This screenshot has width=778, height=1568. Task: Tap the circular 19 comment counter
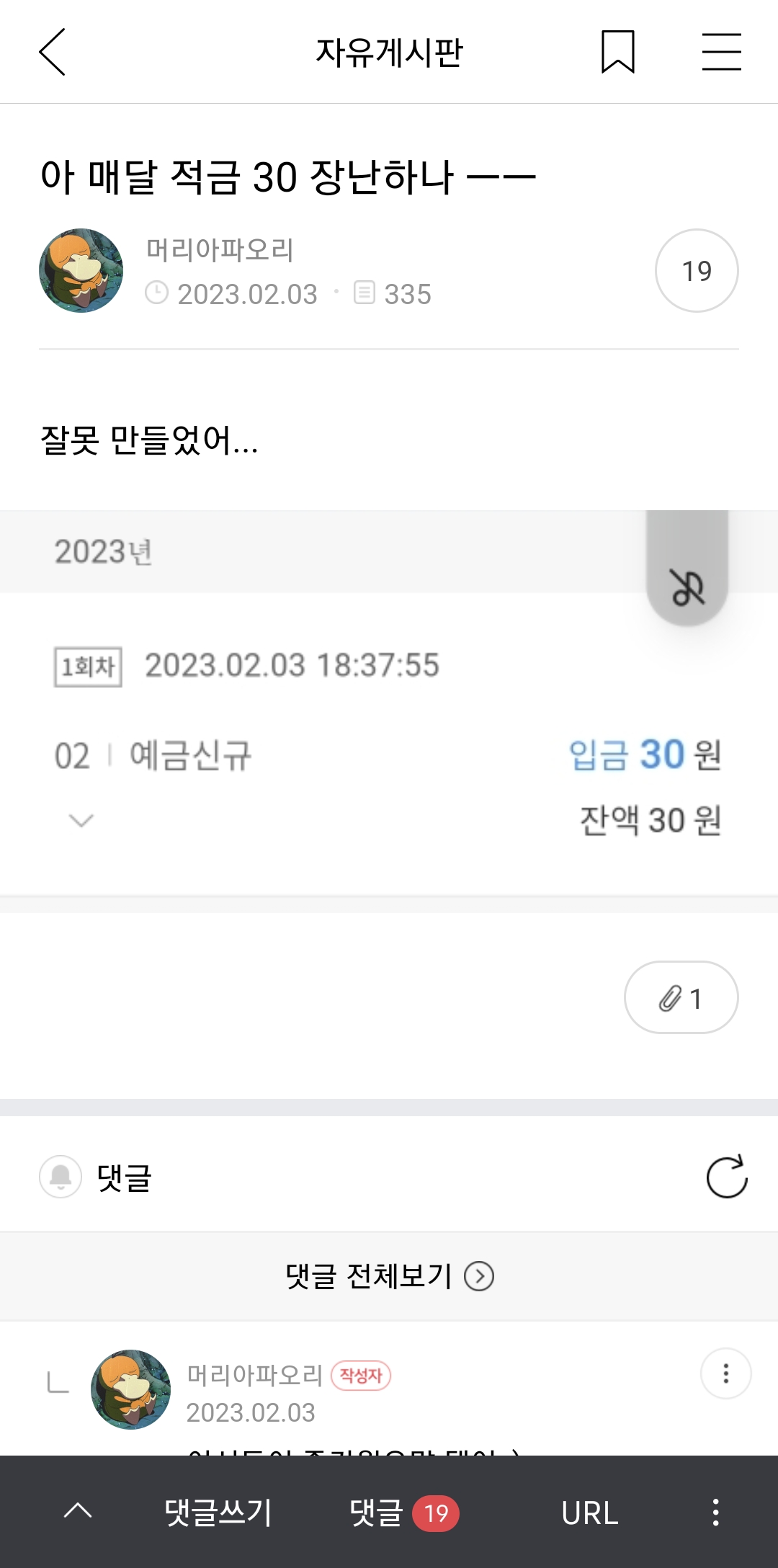695,270
